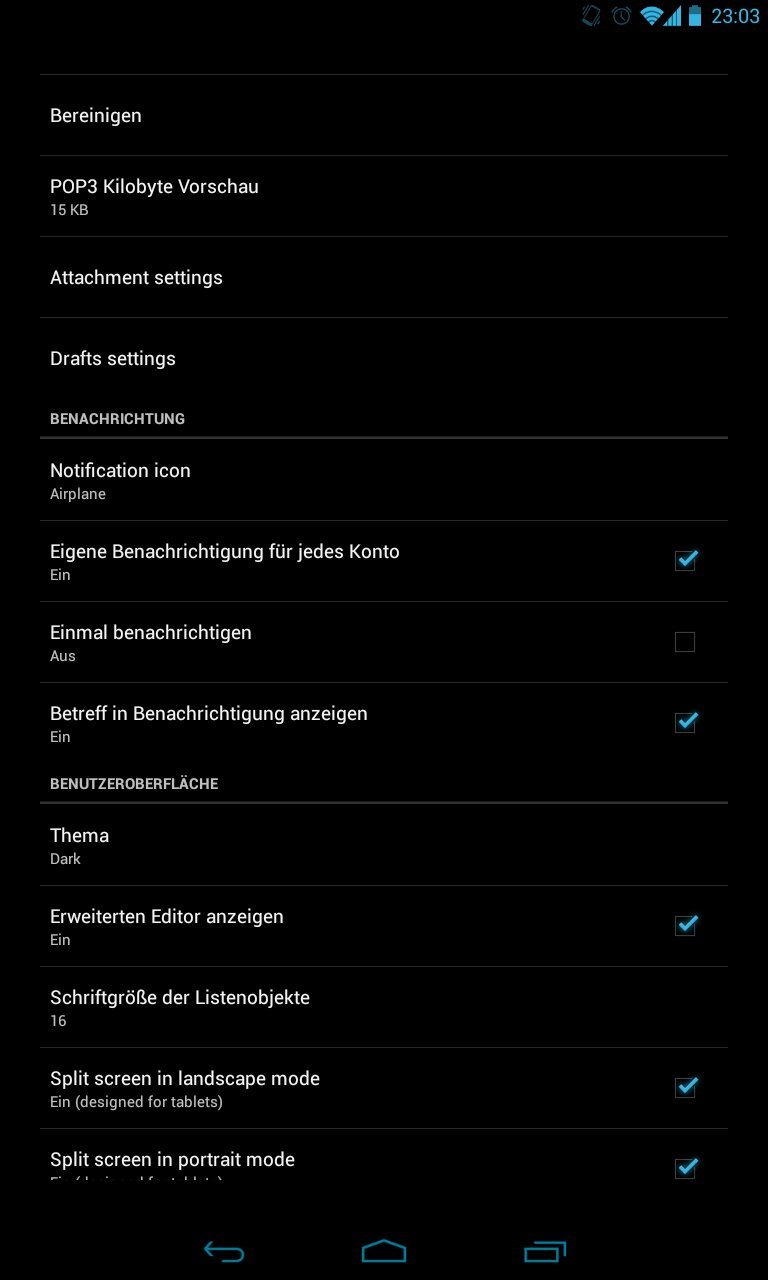
Task: Turn off Split screen in portrait mode
Action: tap(685, 1167)
